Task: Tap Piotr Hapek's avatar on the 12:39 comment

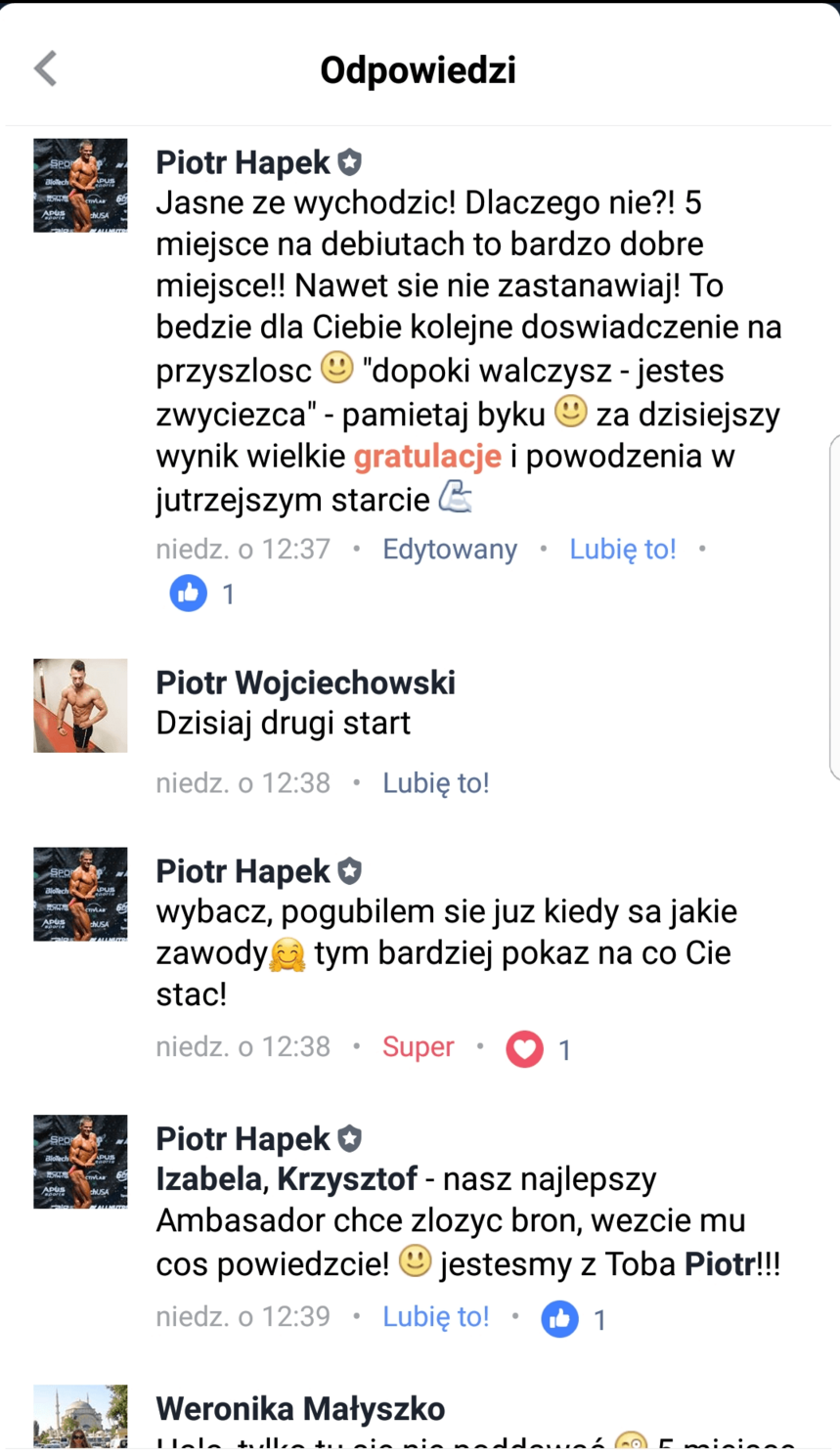Action: click(80, 1161)
